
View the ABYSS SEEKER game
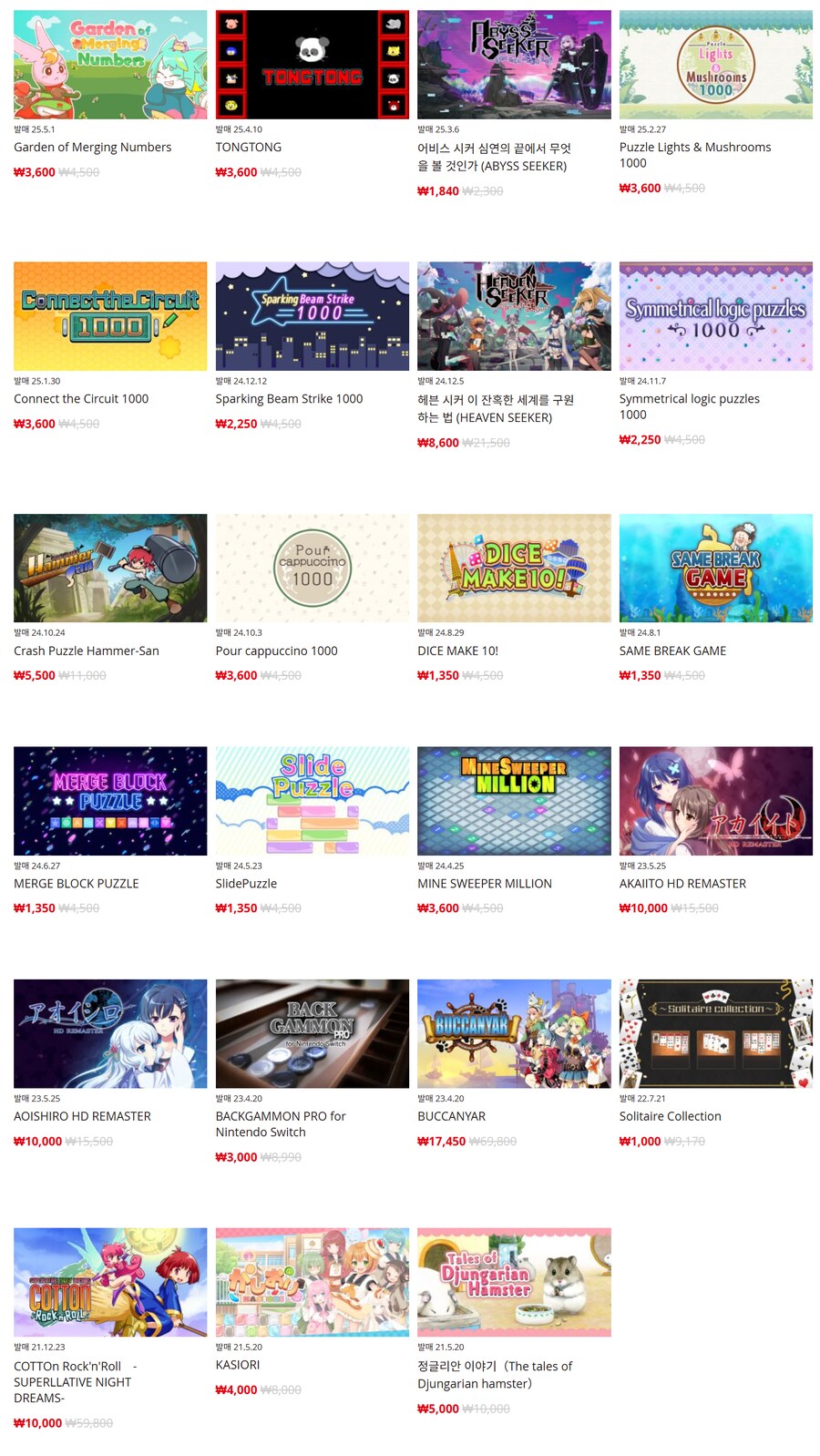(514, 65)
